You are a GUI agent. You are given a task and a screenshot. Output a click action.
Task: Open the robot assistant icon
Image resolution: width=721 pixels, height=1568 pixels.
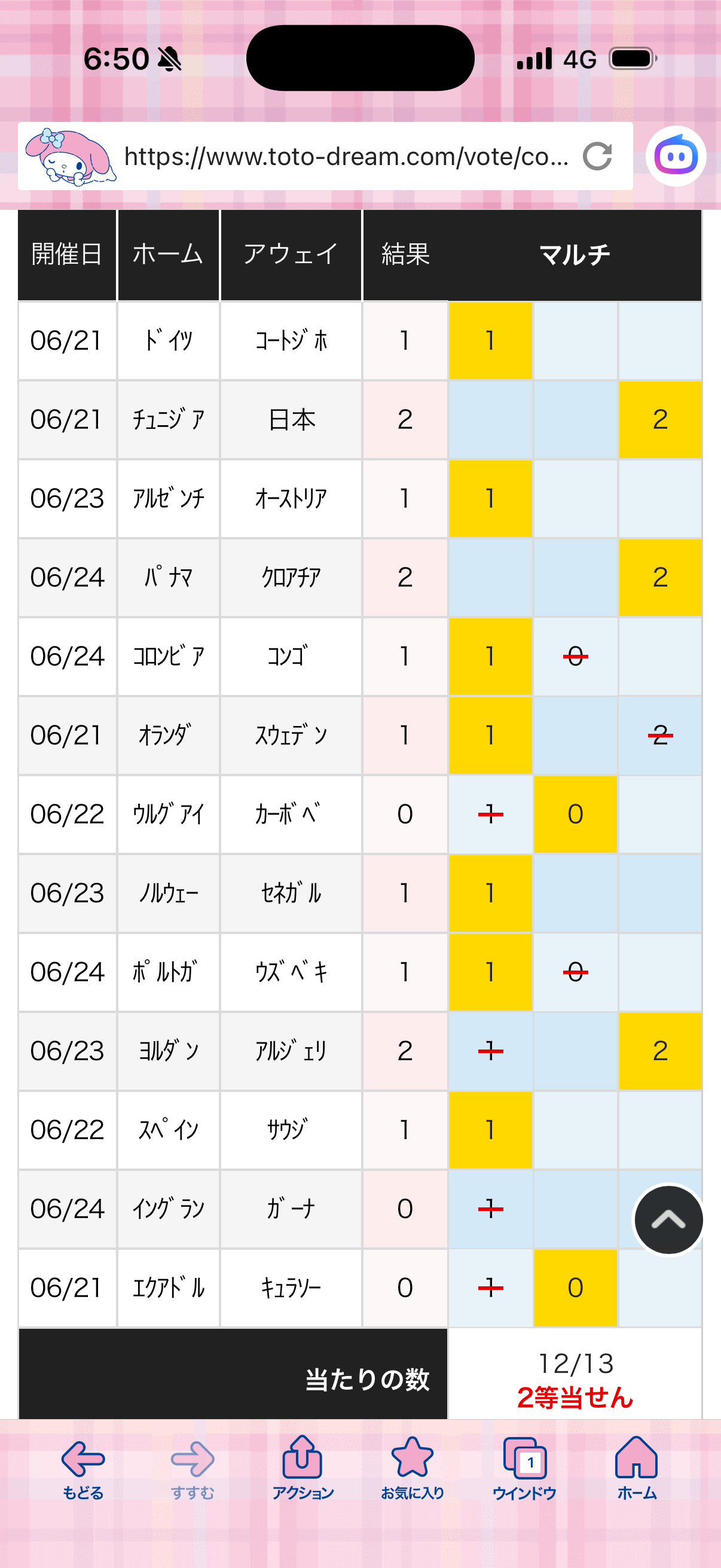(x=676, y=157)
